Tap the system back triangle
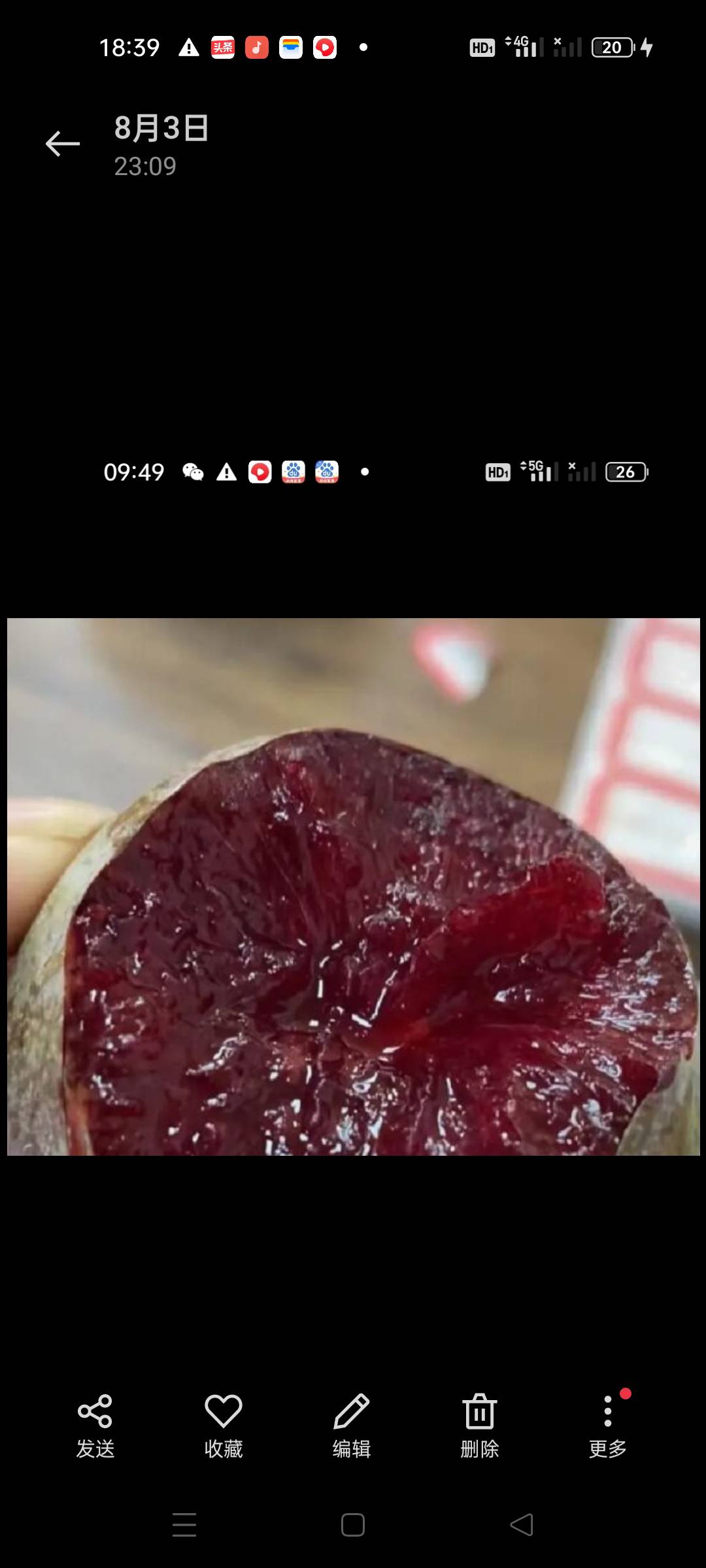This screenshot has height=1568, width=706. click(x=522, y=1525)
